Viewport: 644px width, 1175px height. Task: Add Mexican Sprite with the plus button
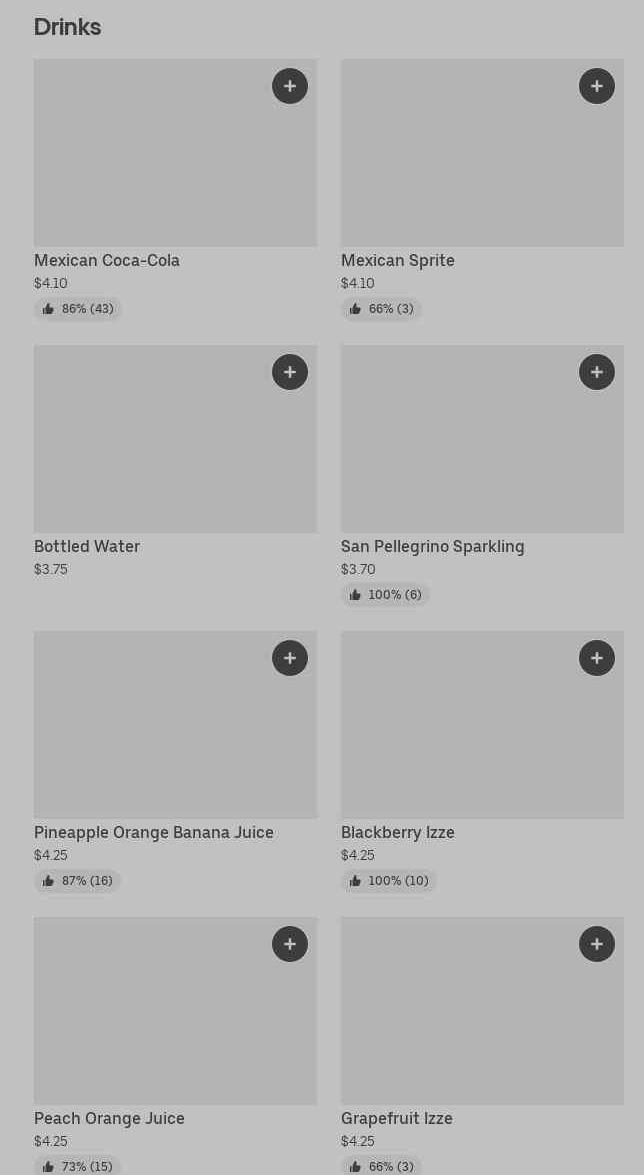pos(597,86)
